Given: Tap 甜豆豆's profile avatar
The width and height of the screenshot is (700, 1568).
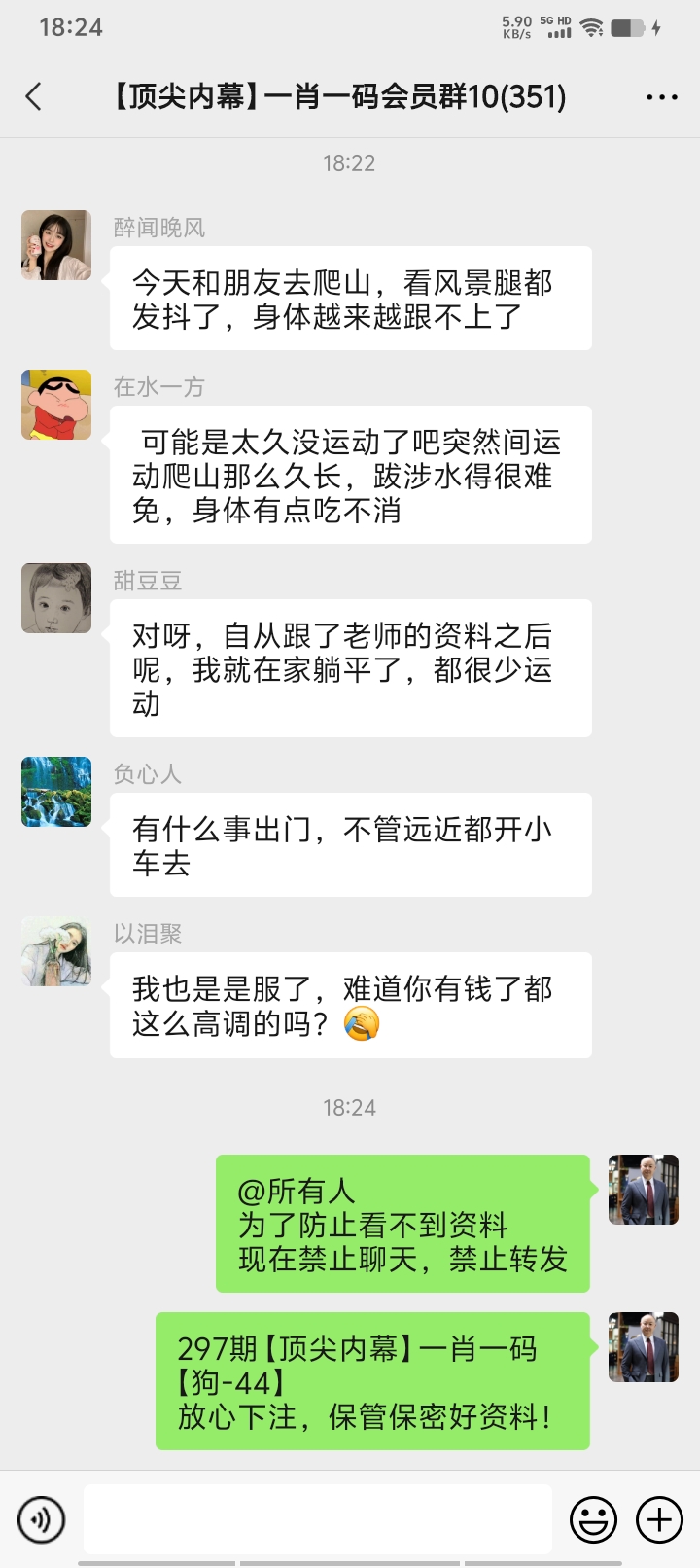Looking at the screenshot, I should tap(56, 598).
